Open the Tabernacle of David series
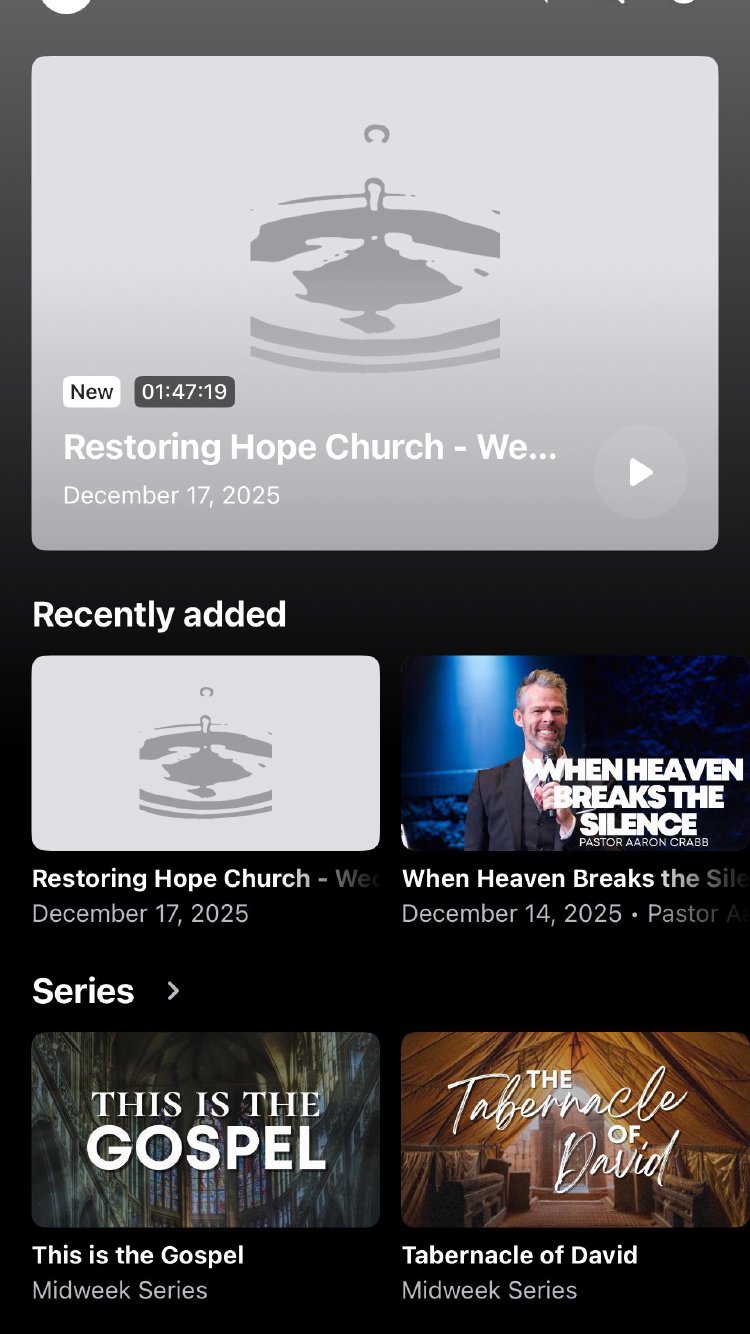Screen dimensions: 750x1334 click(x=575, y=1129)
